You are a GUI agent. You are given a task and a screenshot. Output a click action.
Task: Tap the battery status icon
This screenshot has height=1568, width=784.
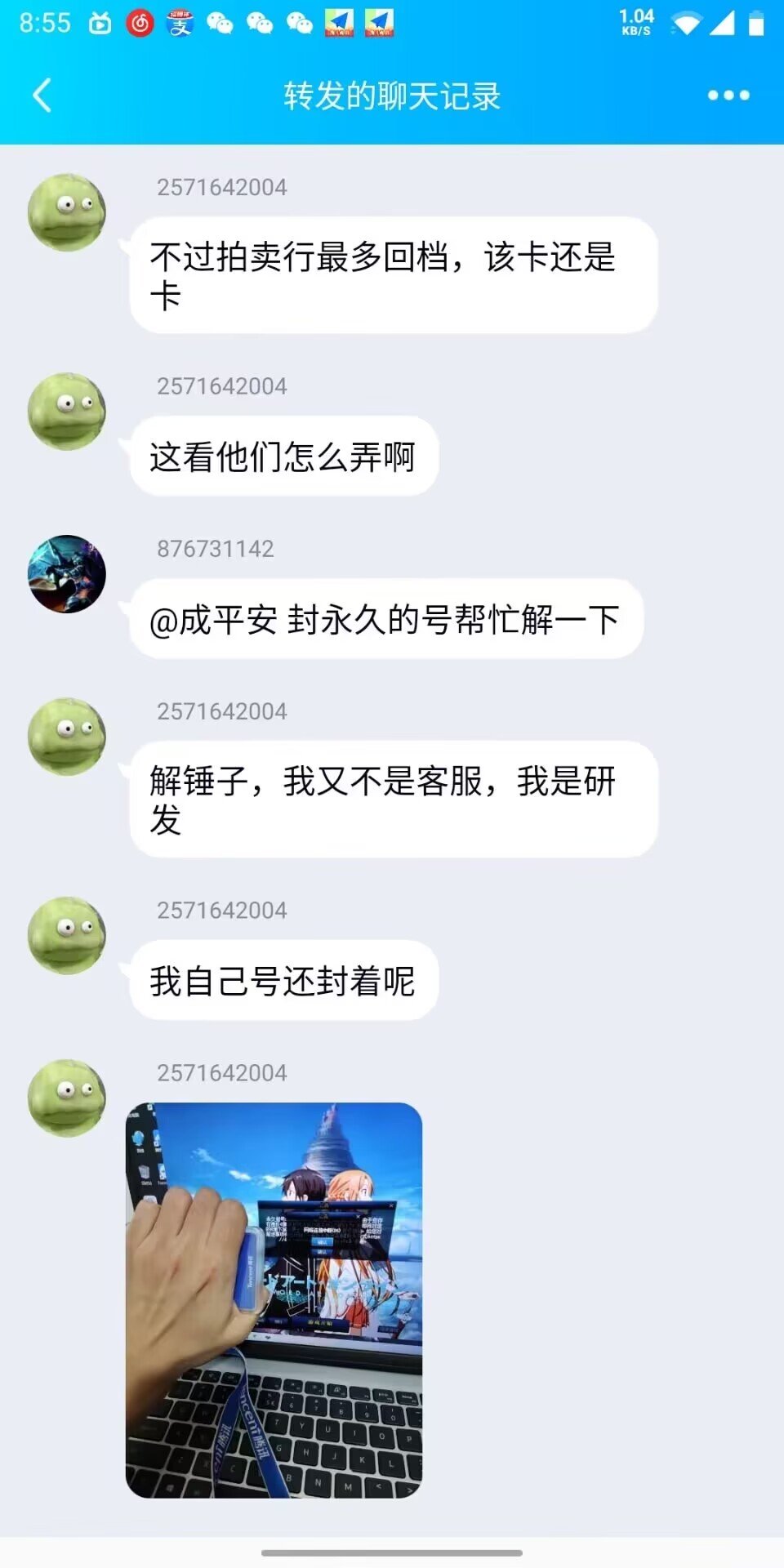coord(752,24)
